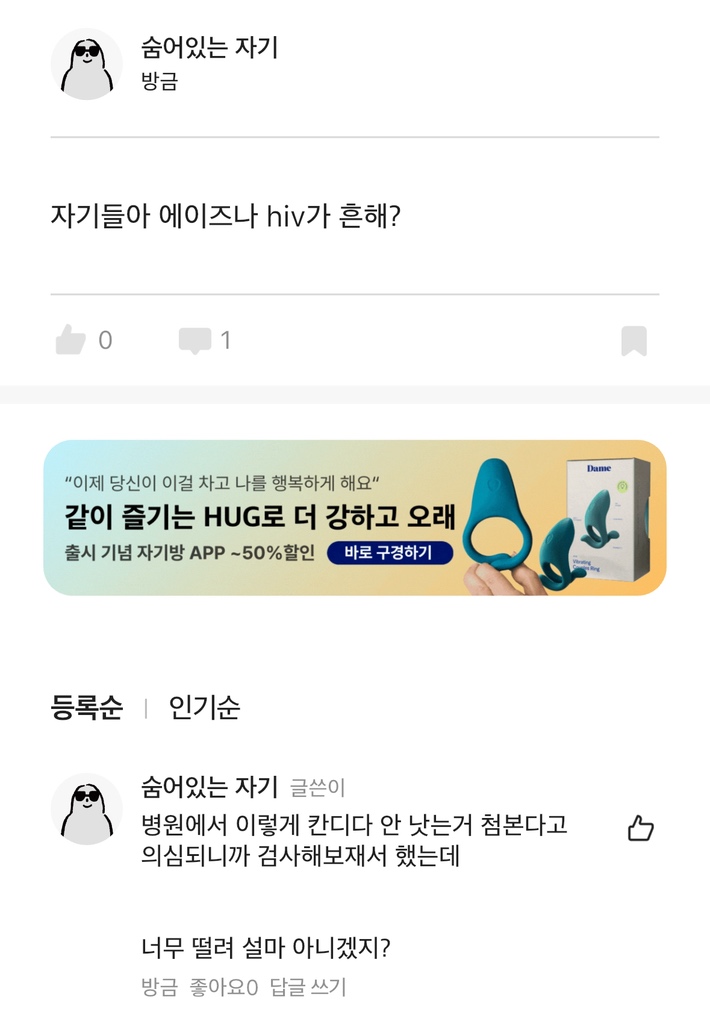The height and width of the screenshot is (1024, 710).
Task: Switch comment sorting to 인기순
Action: 204,709
